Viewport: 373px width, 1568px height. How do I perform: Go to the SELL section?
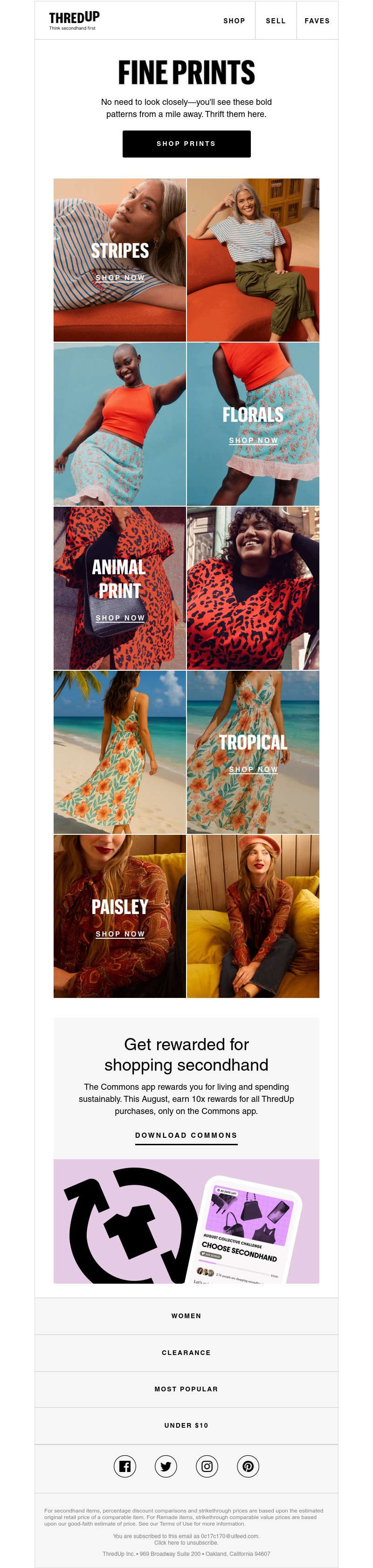click(275, 21)
